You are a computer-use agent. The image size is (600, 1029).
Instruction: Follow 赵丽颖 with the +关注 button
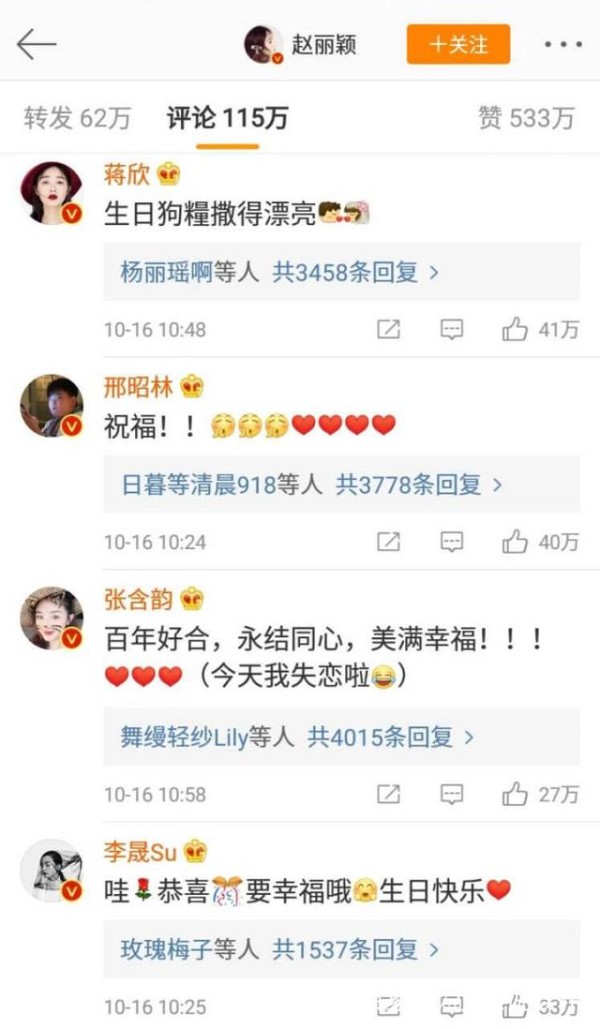(458, 44)
